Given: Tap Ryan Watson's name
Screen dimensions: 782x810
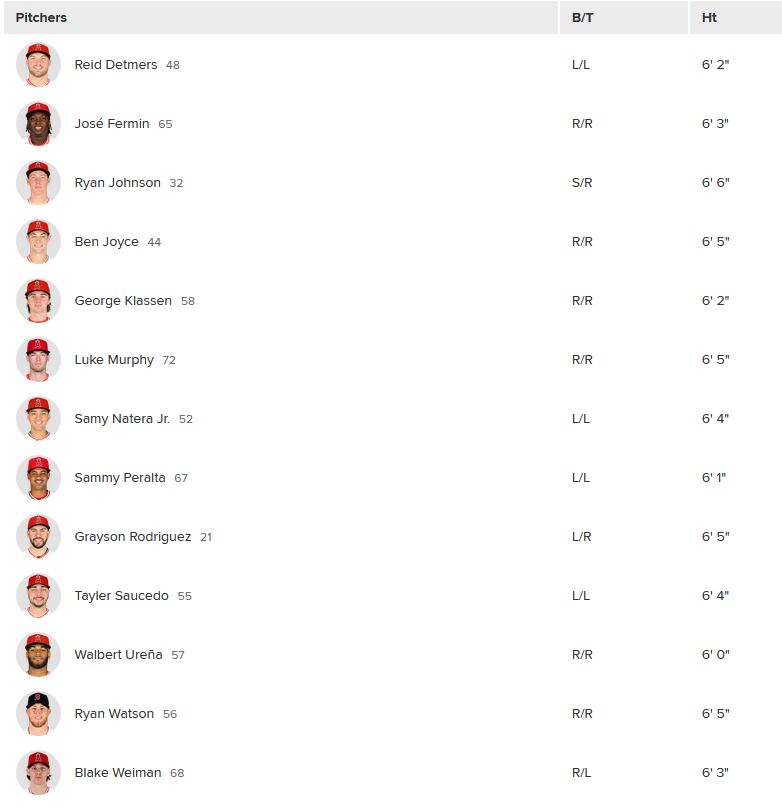Looking at the screenshot, I should (114, 713).
